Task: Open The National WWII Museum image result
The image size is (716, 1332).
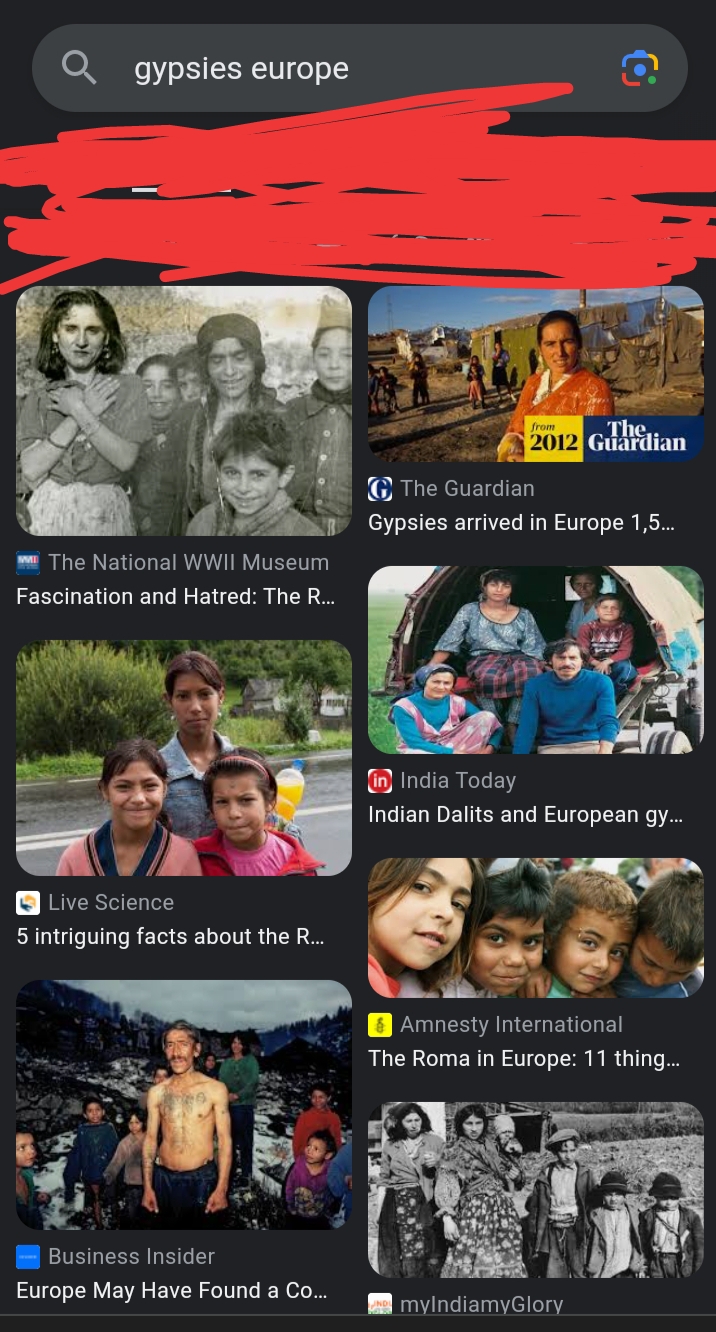Action: coord(184,411)
